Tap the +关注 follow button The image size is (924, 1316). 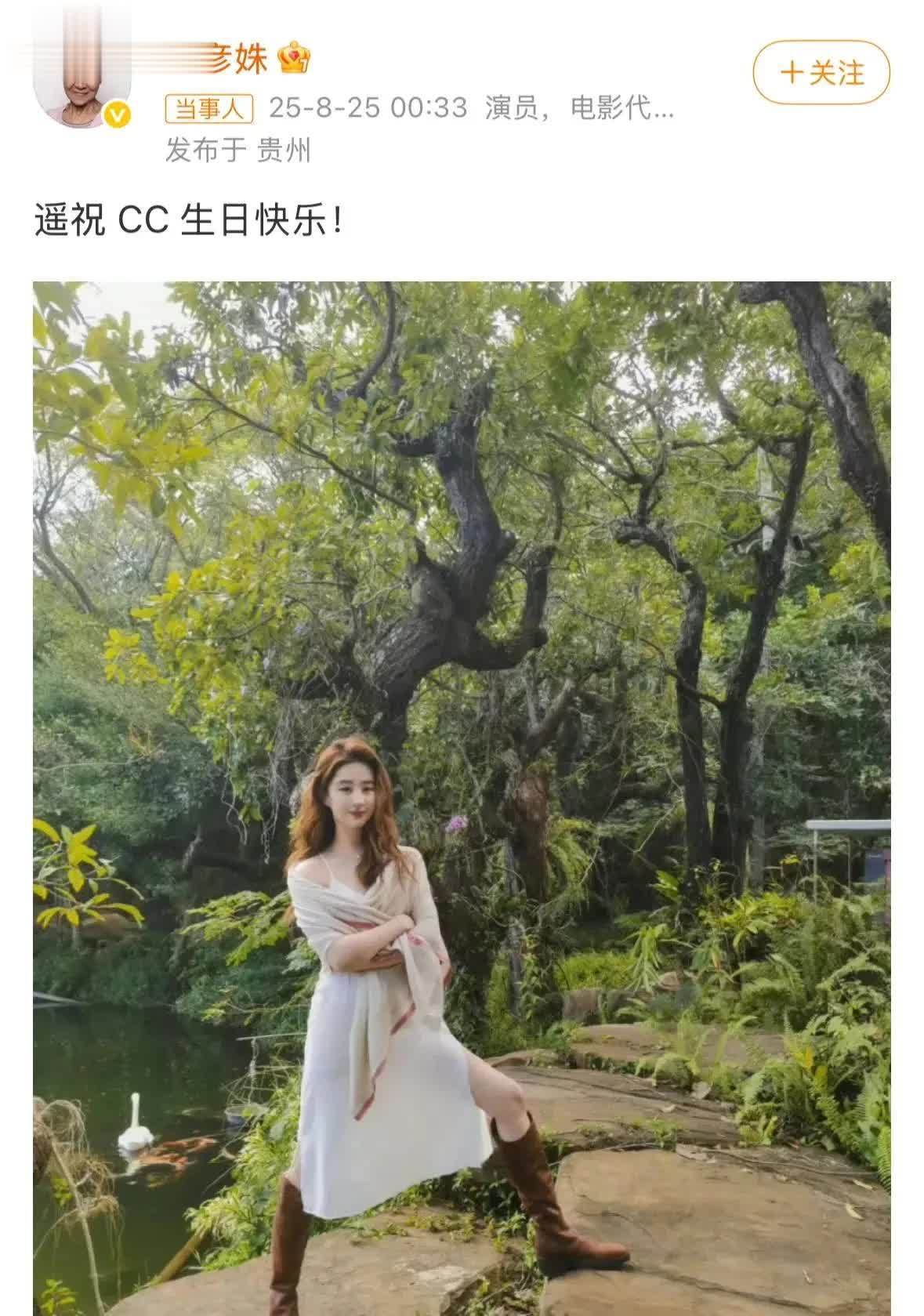(x=821, y=73)
